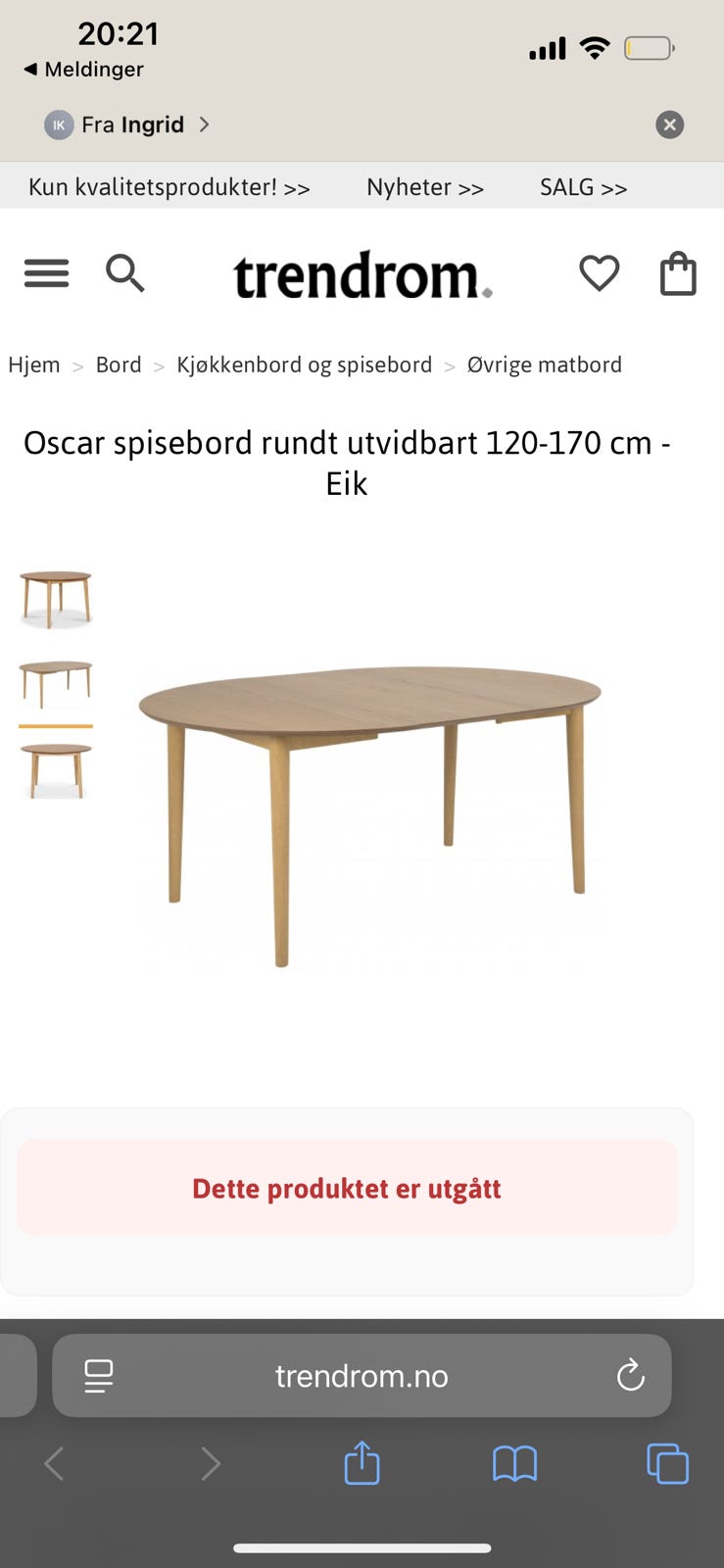Open the wishlist heart icon

tap(600, 273)
